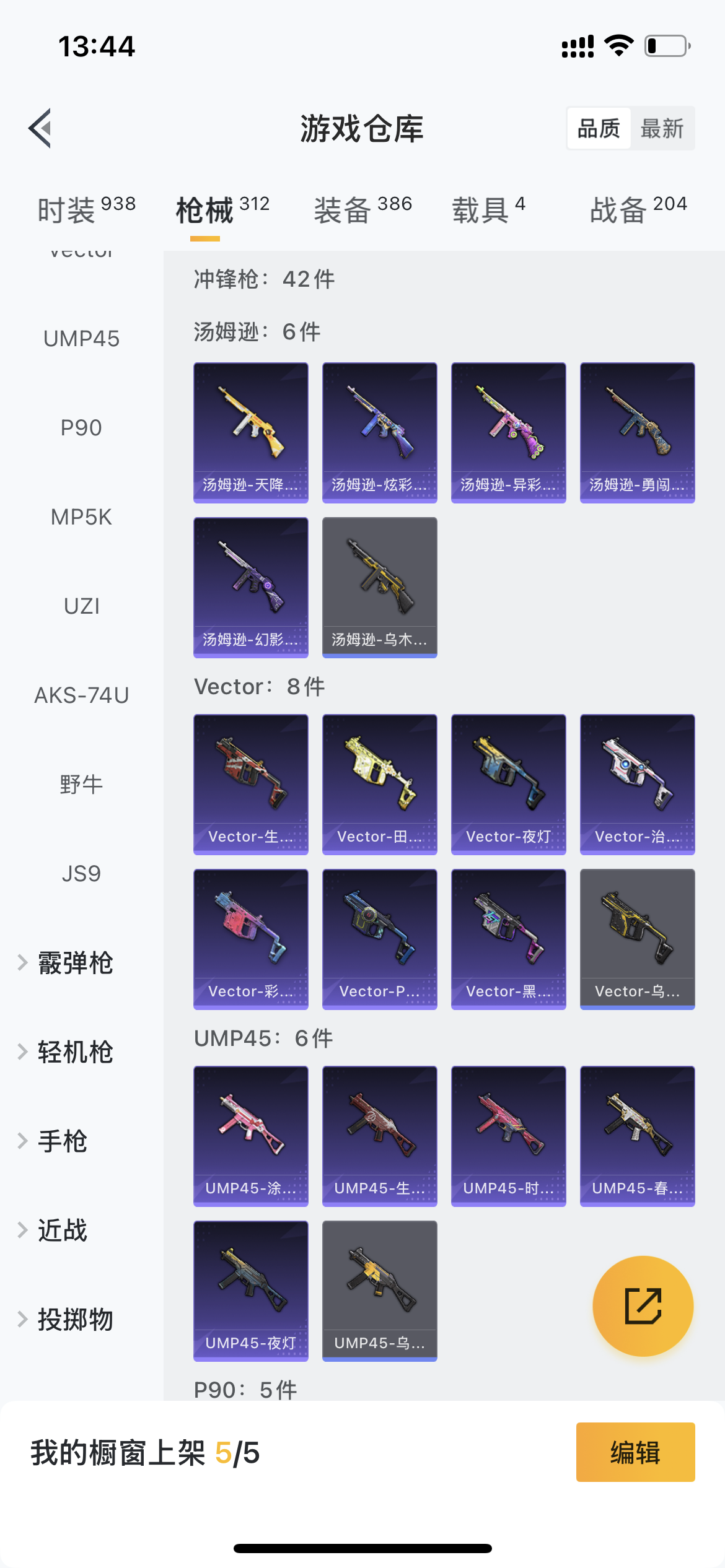Image resolution: width=725 pixels, height=1568 pixels.
Task: Select UMP45 in the side list
Action: pos(81,339)
